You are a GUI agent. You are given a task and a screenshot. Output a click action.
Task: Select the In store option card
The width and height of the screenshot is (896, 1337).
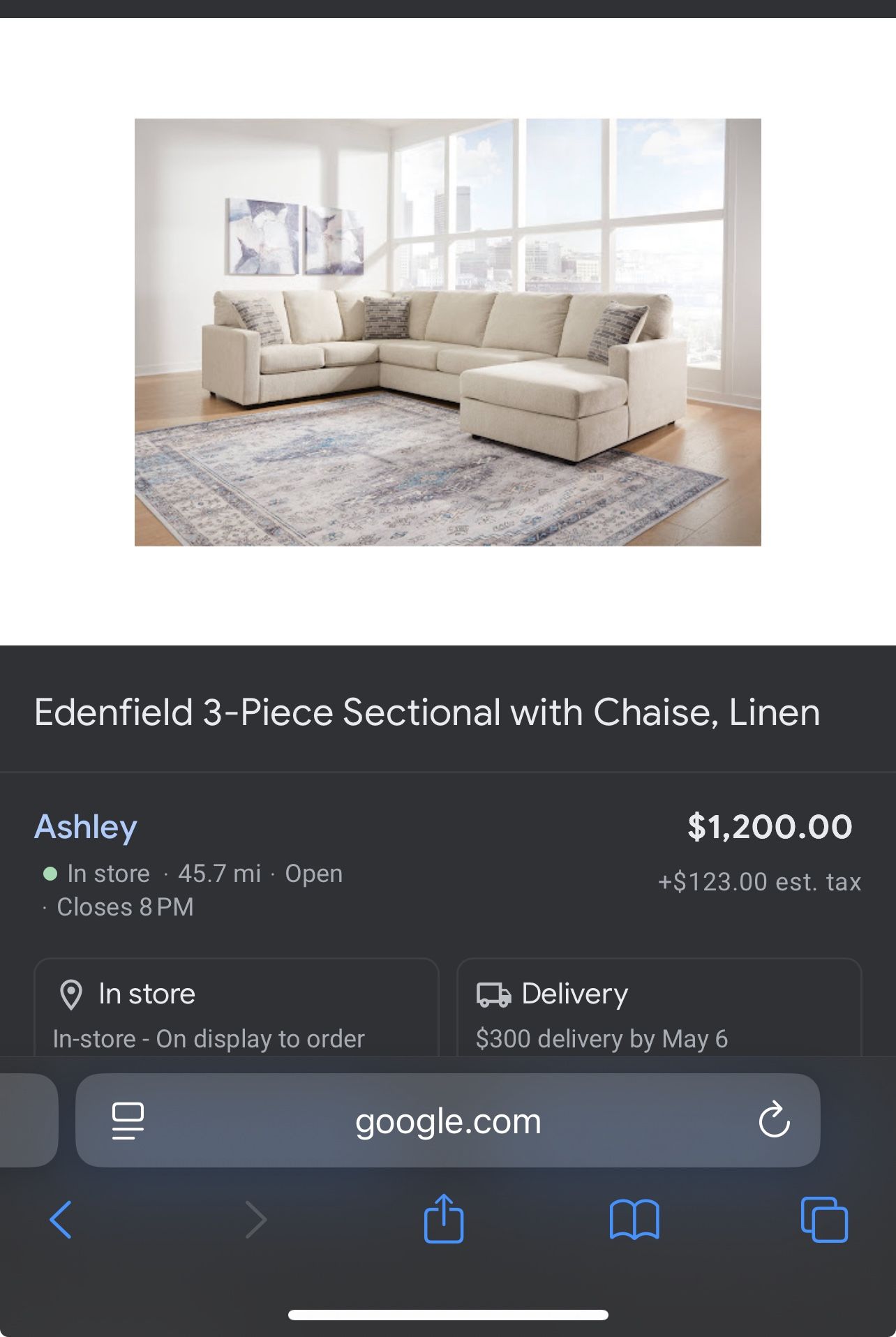click(236, 1010)
